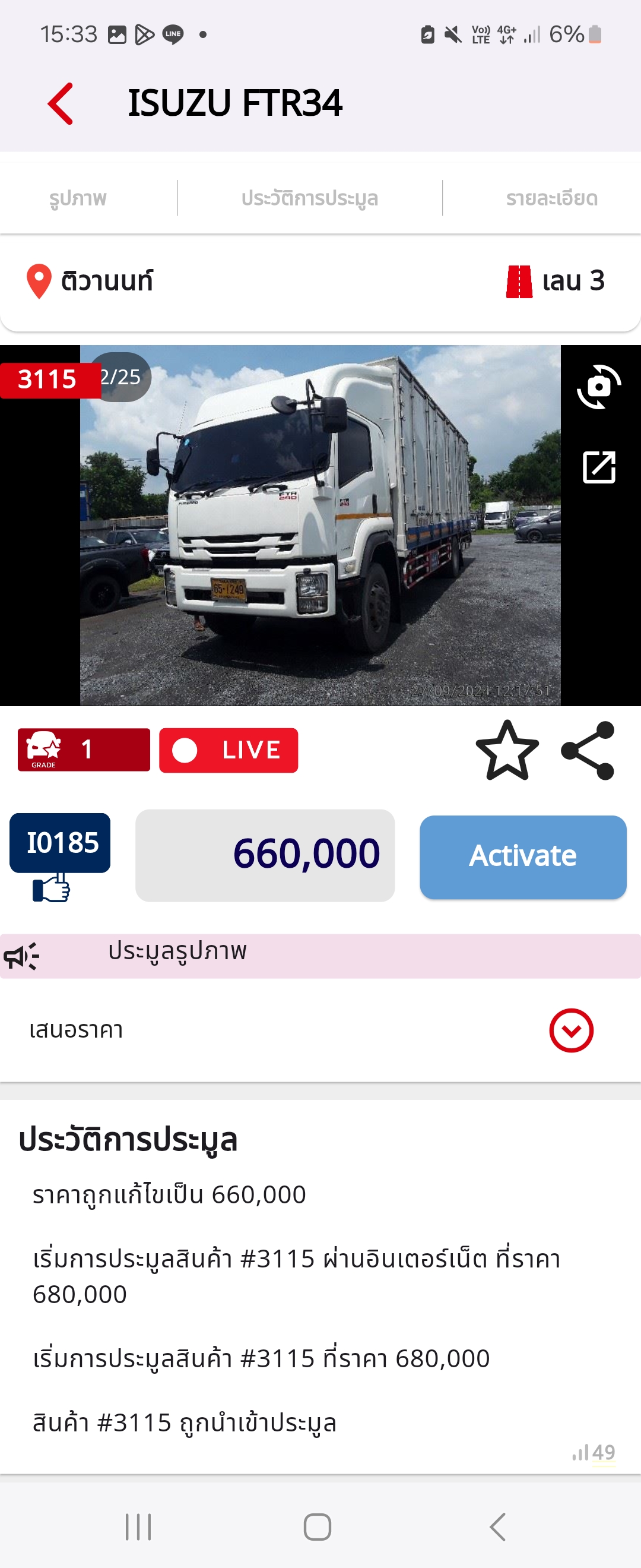Share this auction listing
The width and height of the screenshot is (641, 1568).
588,750
